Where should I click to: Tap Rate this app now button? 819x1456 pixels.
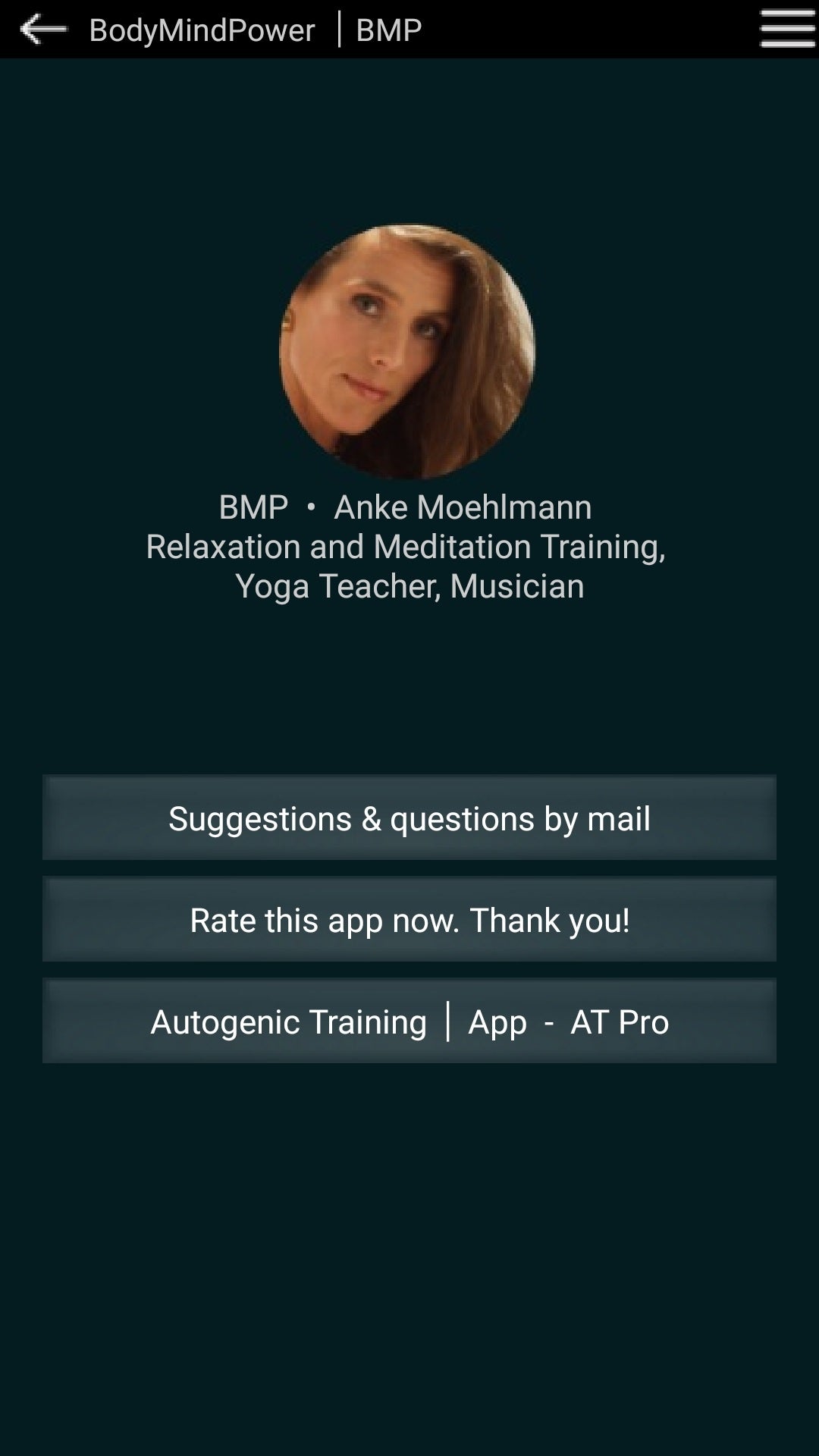[409, 920]
